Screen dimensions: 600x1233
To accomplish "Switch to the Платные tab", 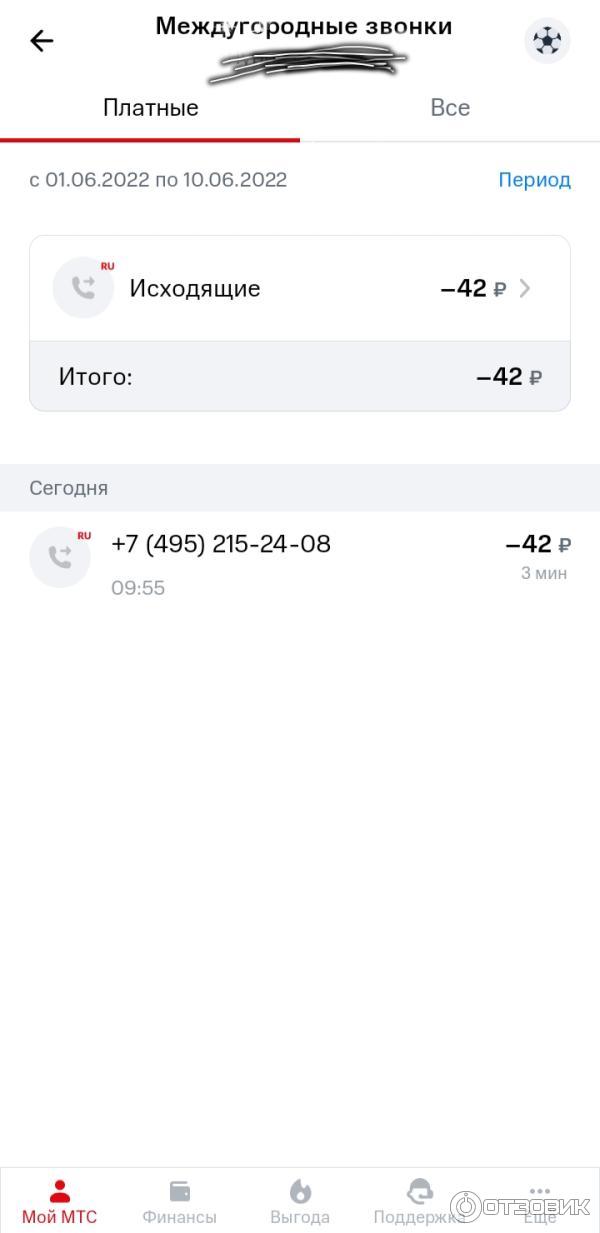I will 150,108.
